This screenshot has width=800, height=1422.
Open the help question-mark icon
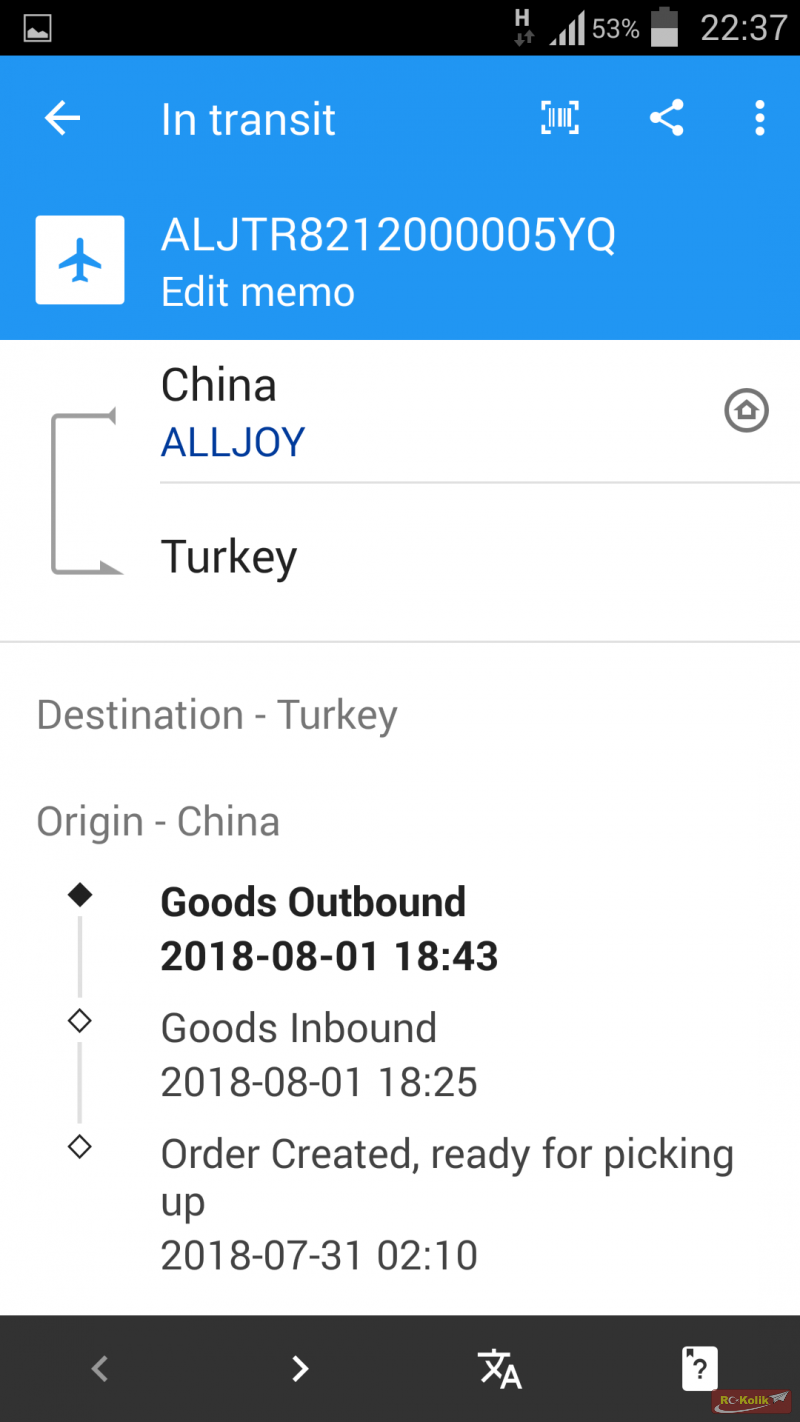(x=700, y=1368)
